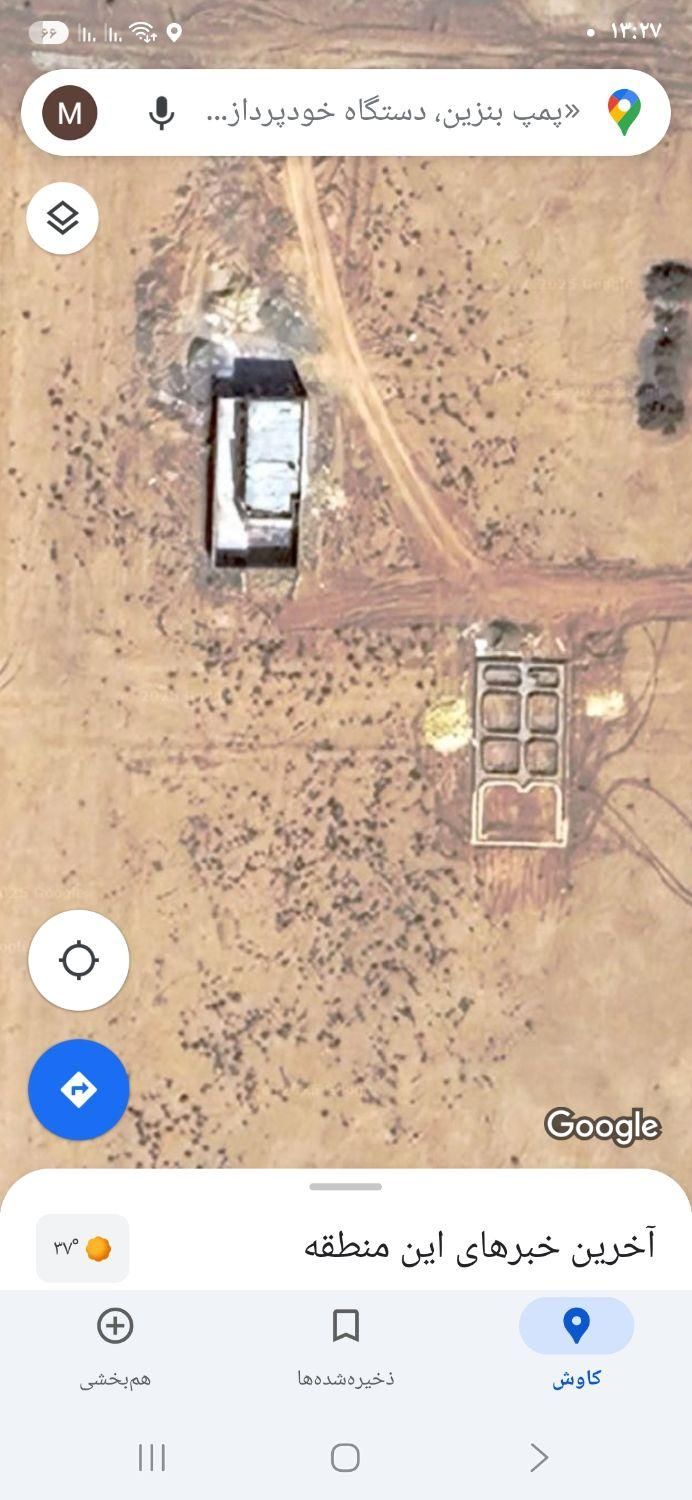Image resolution: width=692 pixels, height=1500 pixels.
Task: Center map on my current location
Action: pos(79,960)
